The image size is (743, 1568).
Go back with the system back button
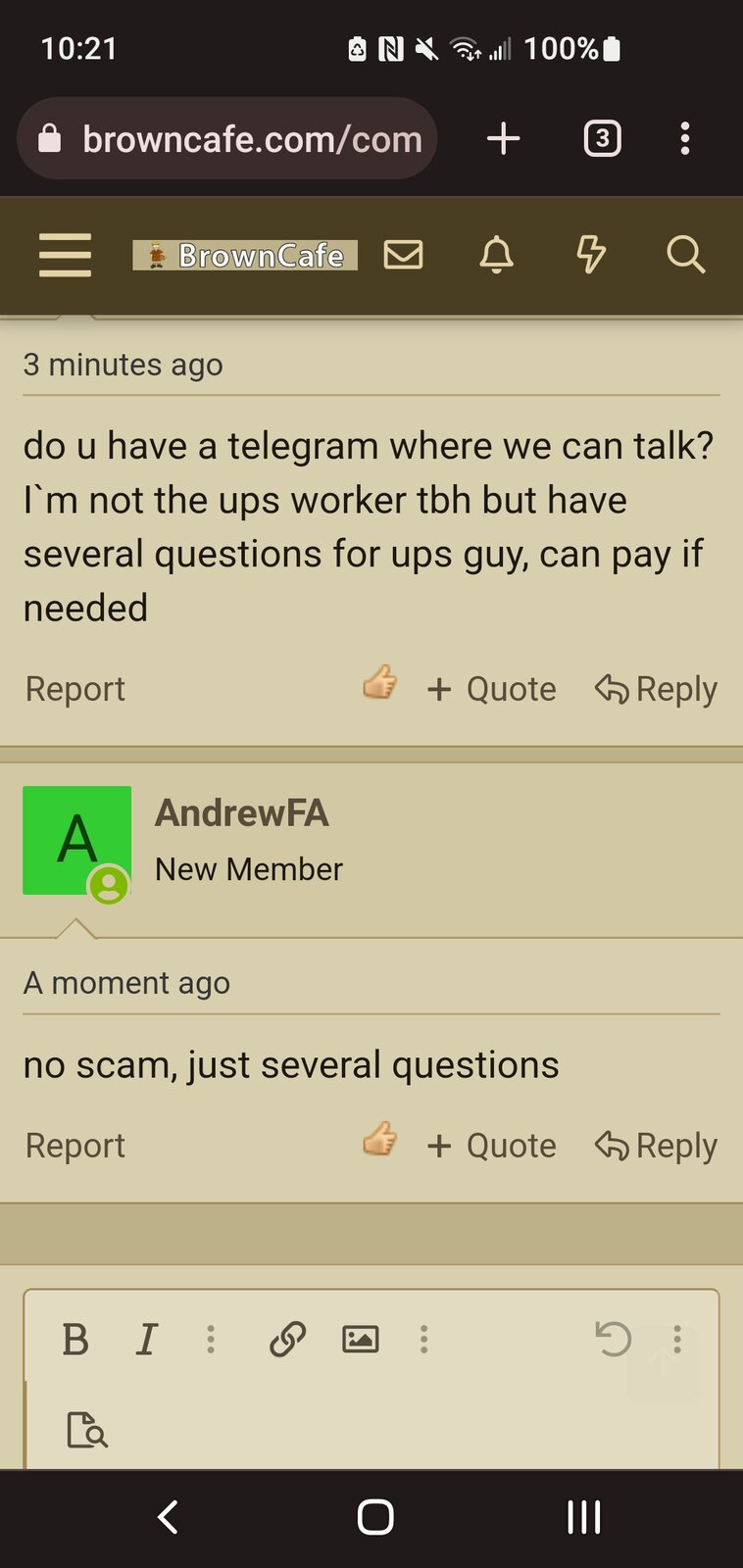pos(169,1517)
